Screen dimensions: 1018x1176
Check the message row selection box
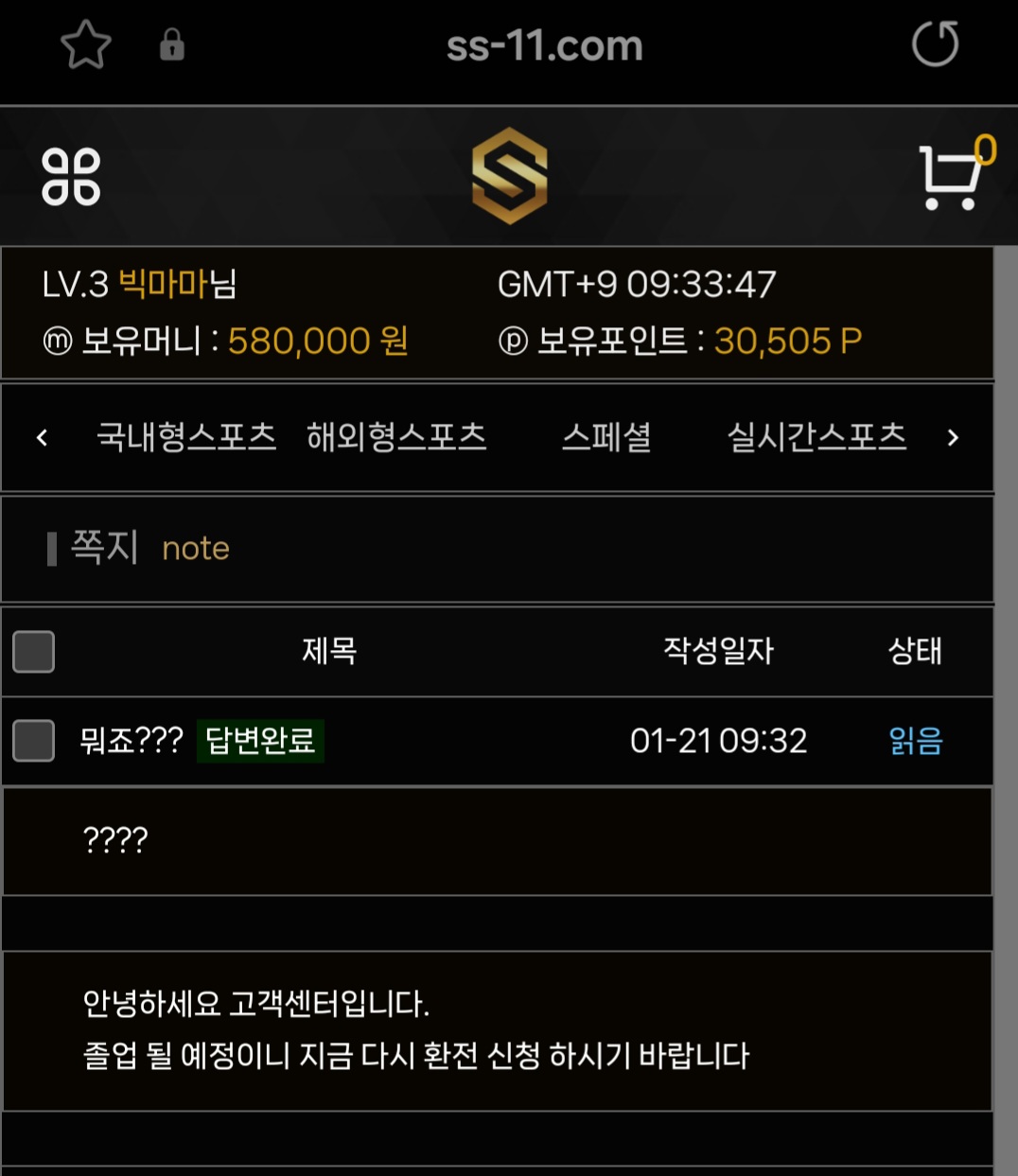pos(33,742)
